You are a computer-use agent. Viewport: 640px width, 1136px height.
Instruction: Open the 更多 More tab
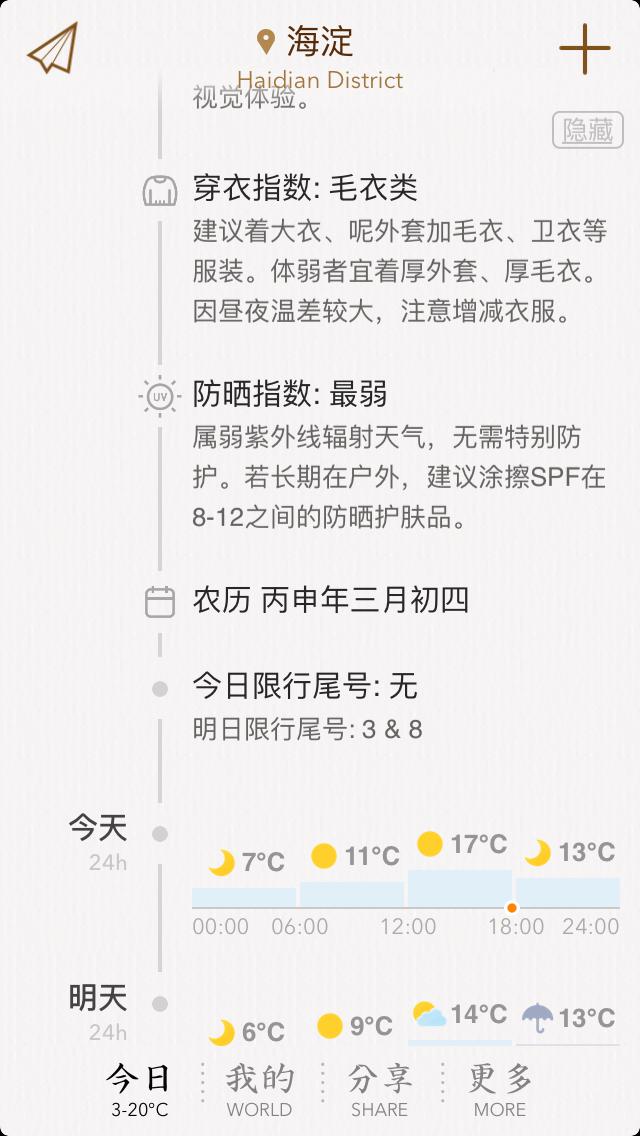click(x=500, y=1090)
